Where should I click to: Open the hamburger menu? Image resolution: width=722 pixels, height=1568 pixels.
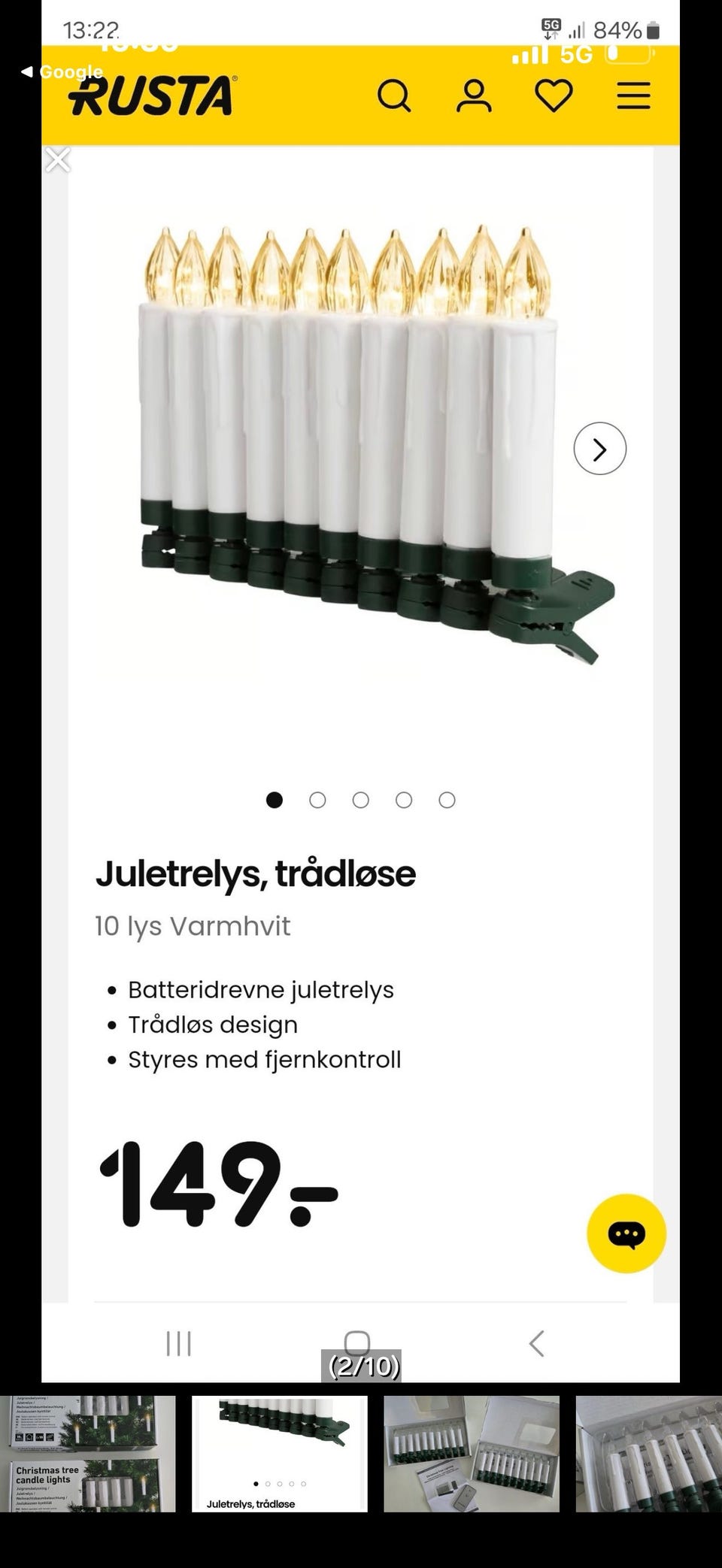(x=633, y=95)
